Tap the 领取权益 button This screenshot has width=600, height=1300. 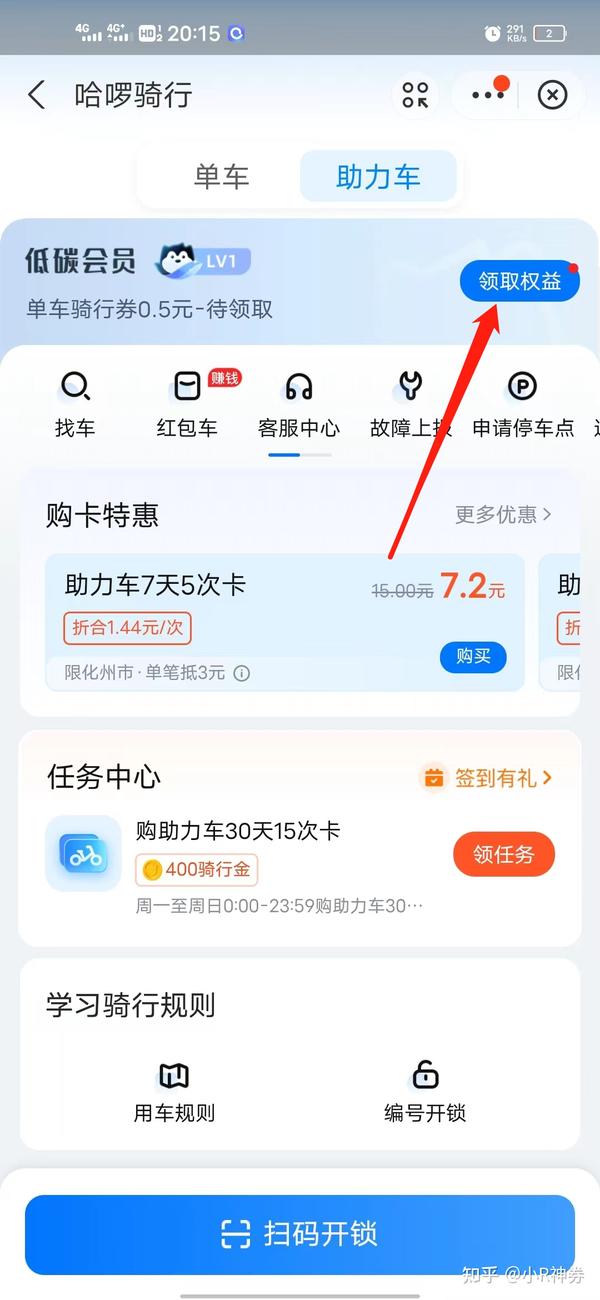pos(520,281)
